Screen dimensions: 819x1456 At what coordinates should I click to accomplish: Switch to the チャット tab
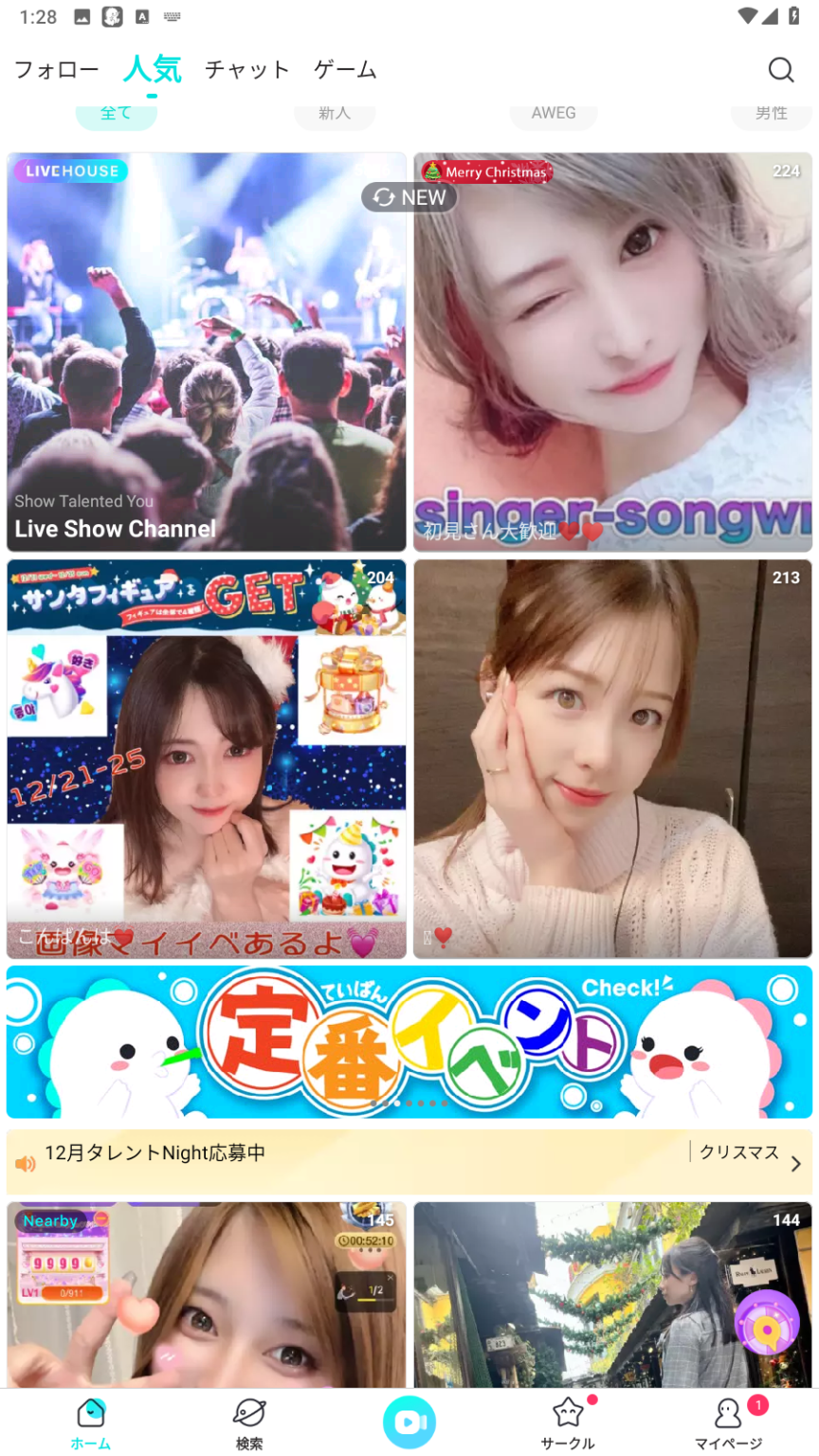click(x=246, y=69)
